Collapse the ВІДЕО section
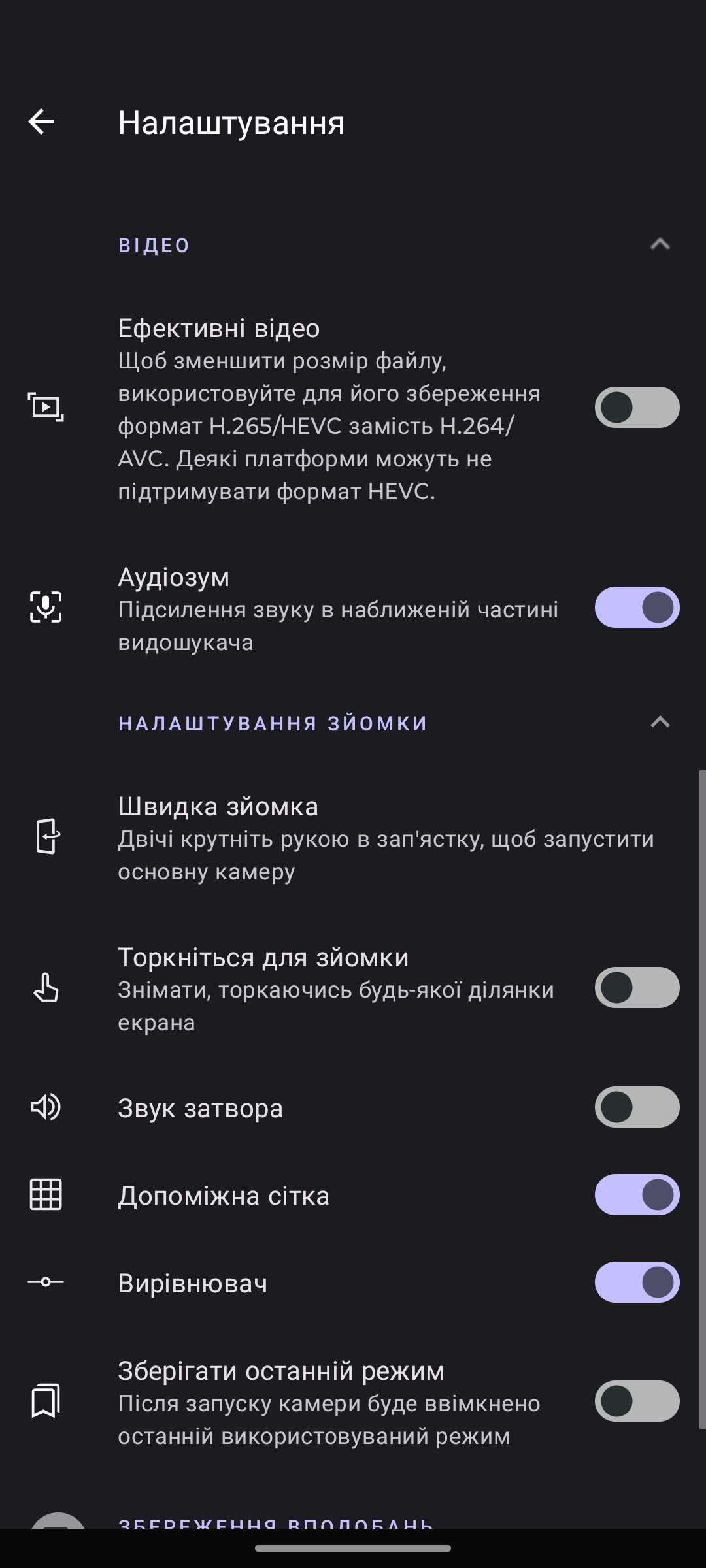This screenshot has height=1568, width=706. coord(660,244)
